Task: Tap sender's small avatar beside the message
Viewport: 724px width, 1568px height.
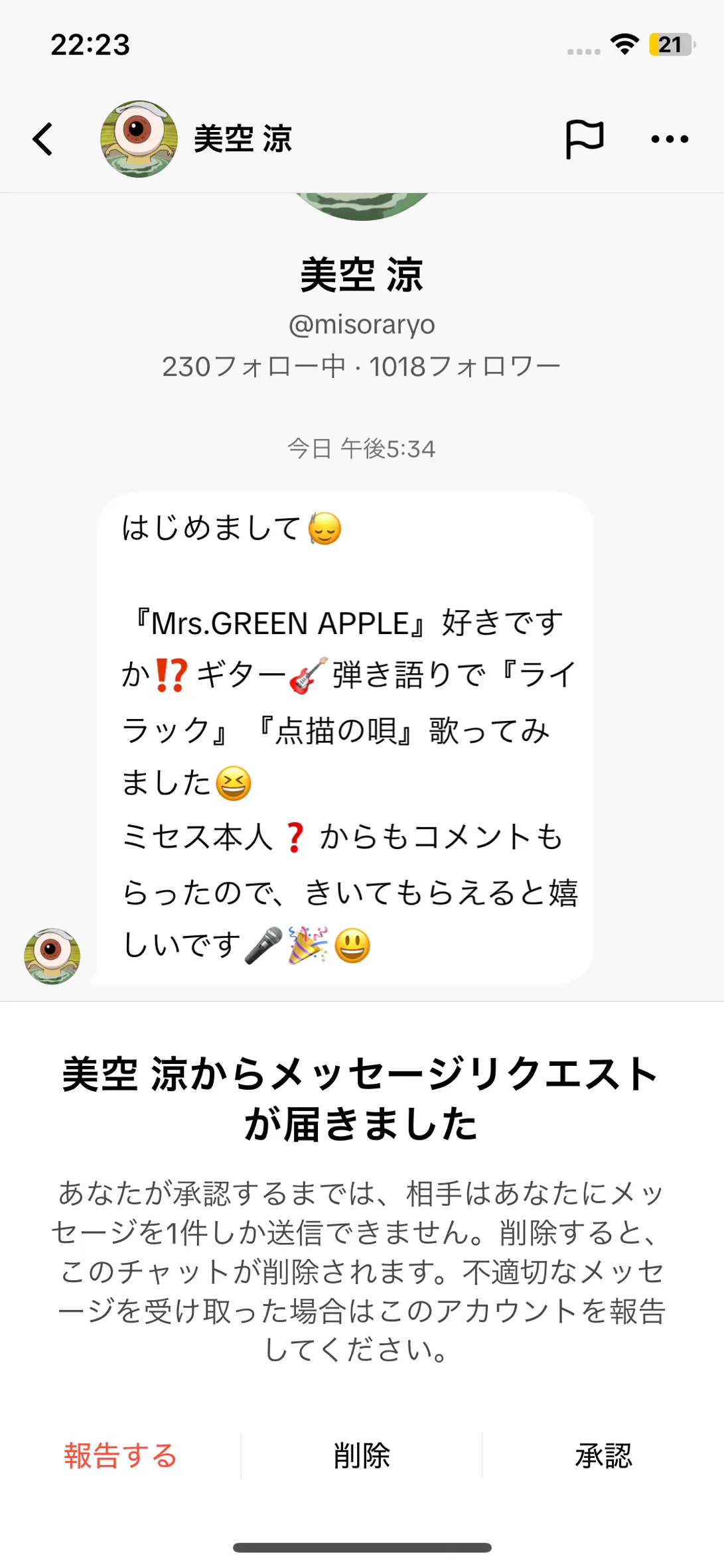Action: tap(52, 956)
